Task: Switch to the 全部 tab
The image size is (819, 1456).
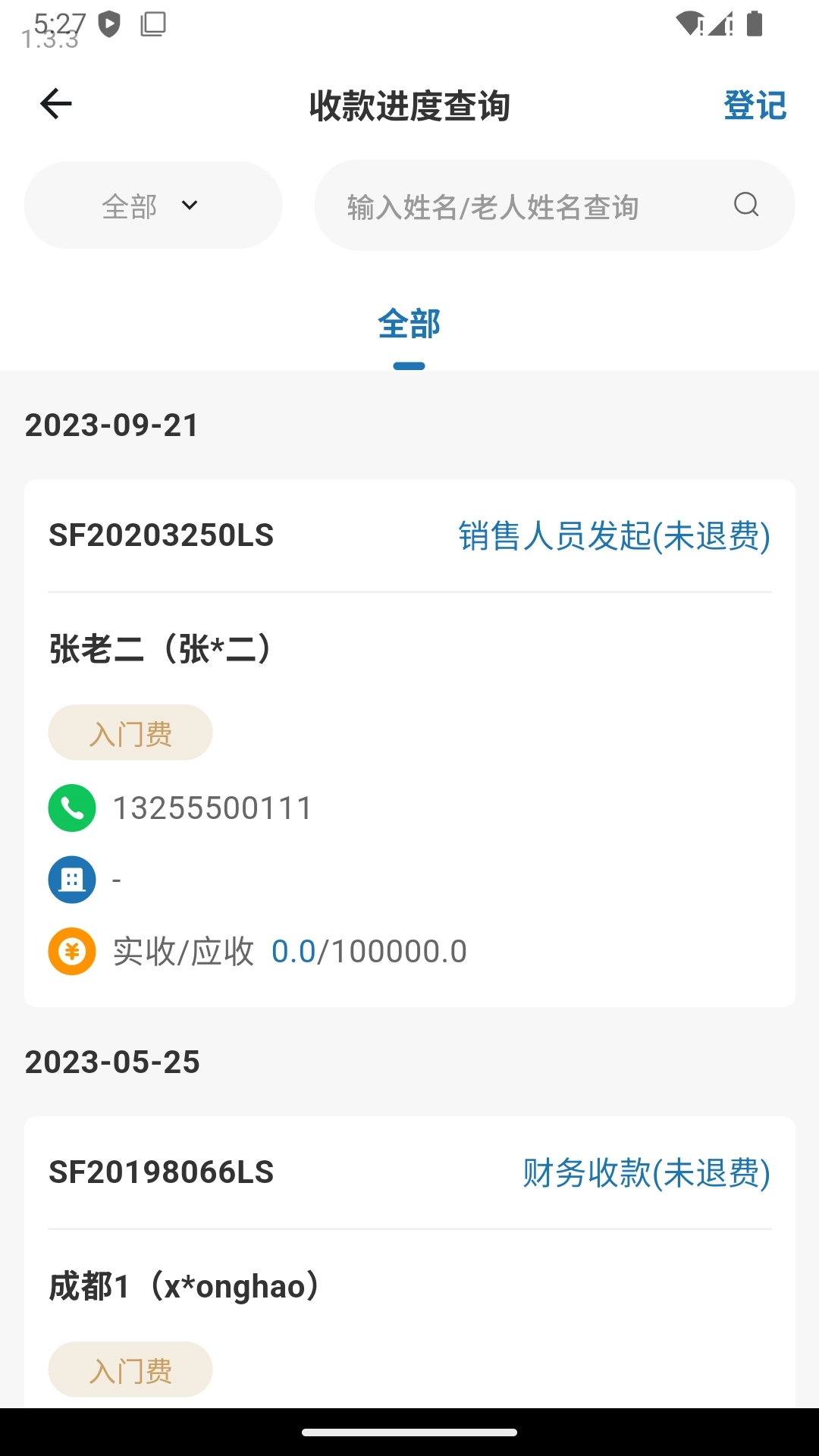Action: (409, 324)
